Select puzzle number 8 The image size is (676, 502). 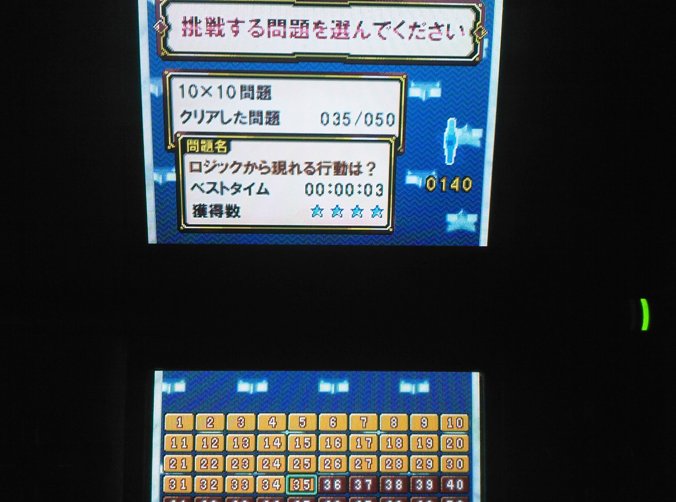point(393,424)
